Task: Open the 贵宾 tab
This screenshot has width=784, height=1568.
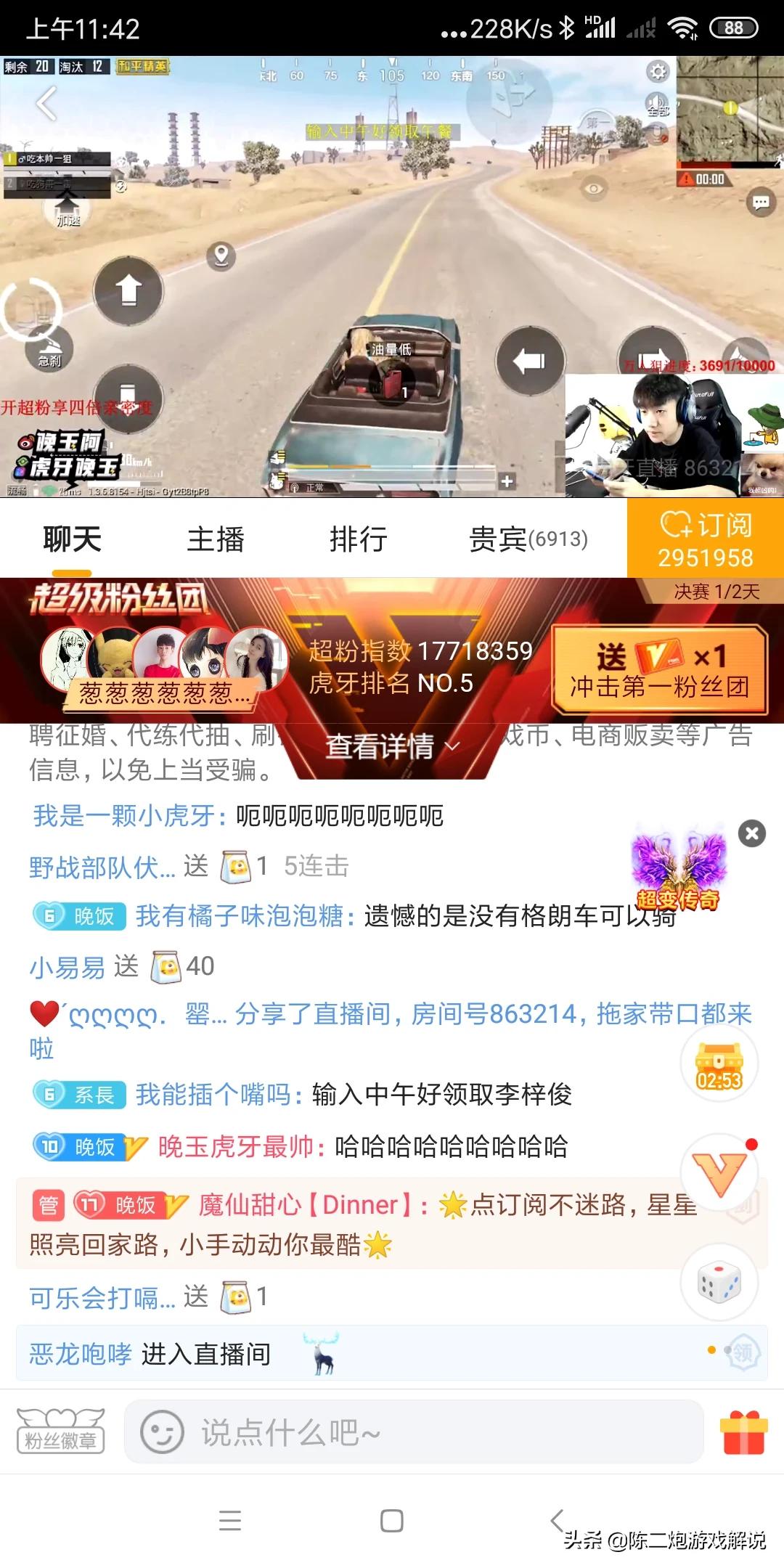Action: (x=528, y=539)
